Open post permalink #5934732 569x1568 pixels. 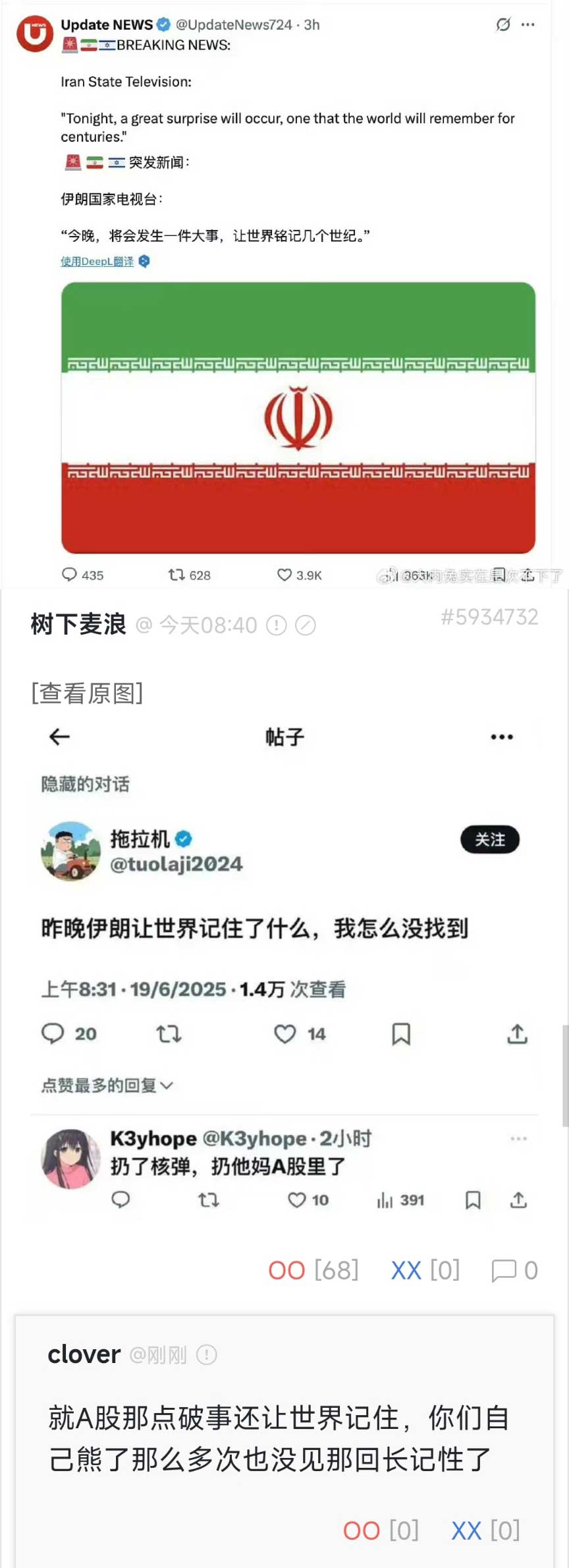coord(489,617)
